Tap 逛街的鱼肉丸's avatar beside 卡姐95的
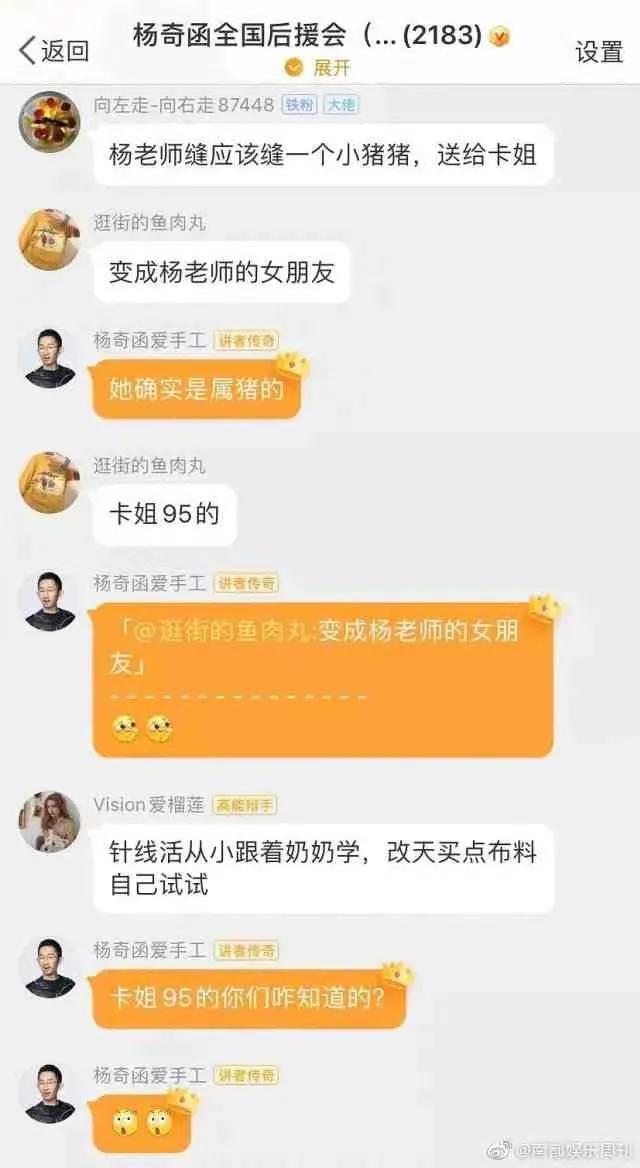This screenshot has width=640, height=1168. click(x=49, y=484)
